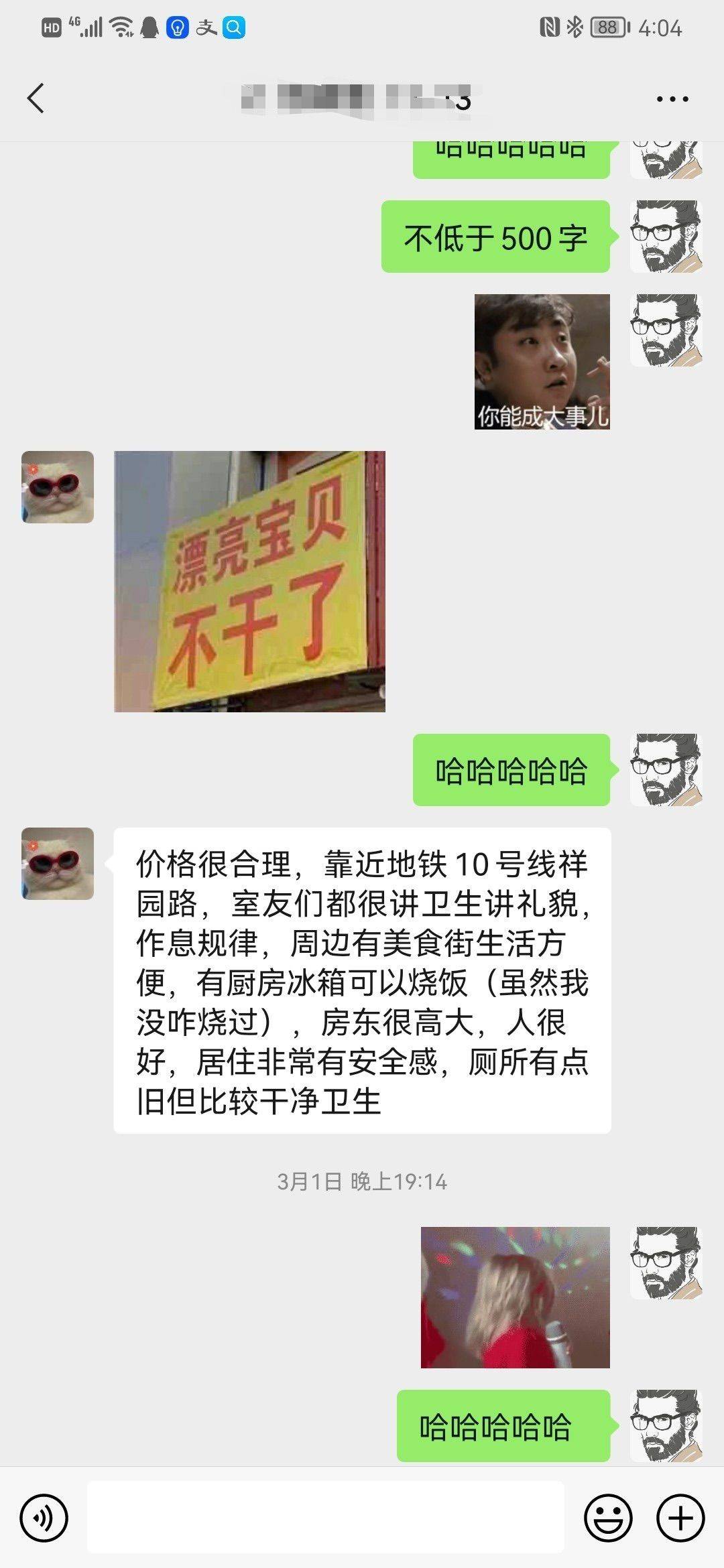Open the 你能成大事儿 meme sticker
Viewport: 724px width, 1568px height.
[x=542, y=362]
